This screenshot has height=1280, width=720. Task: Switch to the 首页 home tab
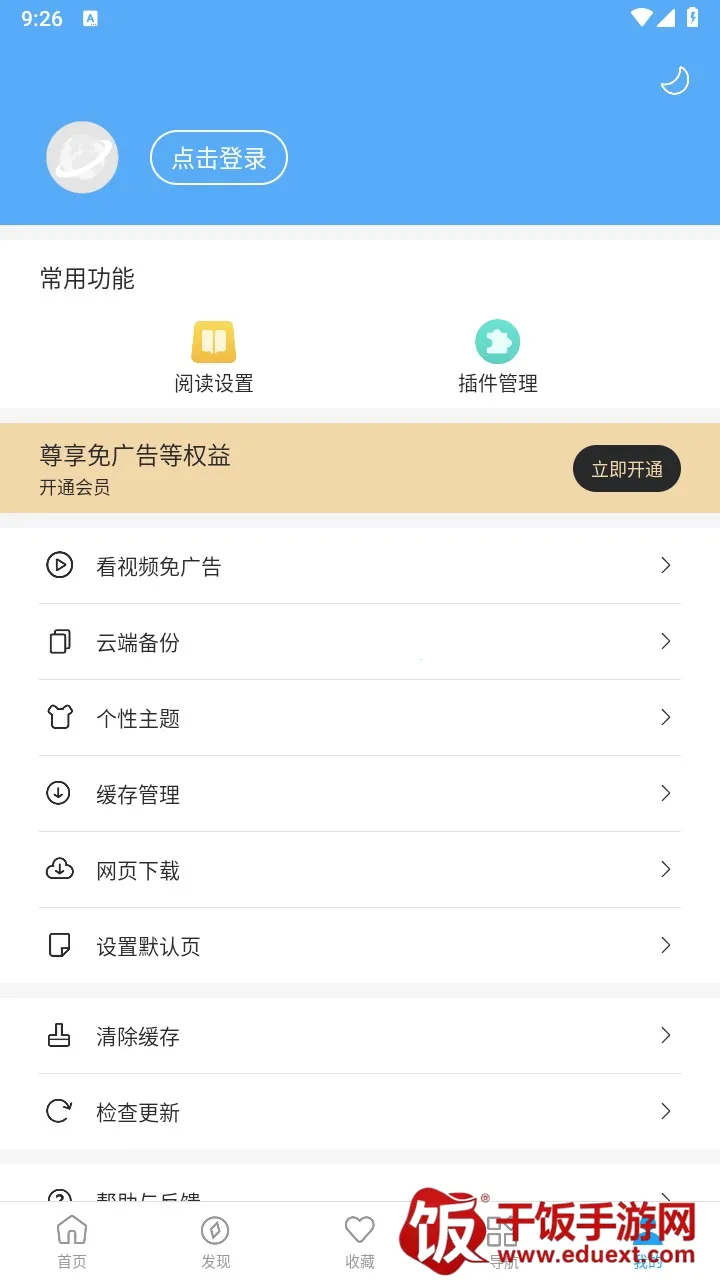[71, 1240]
